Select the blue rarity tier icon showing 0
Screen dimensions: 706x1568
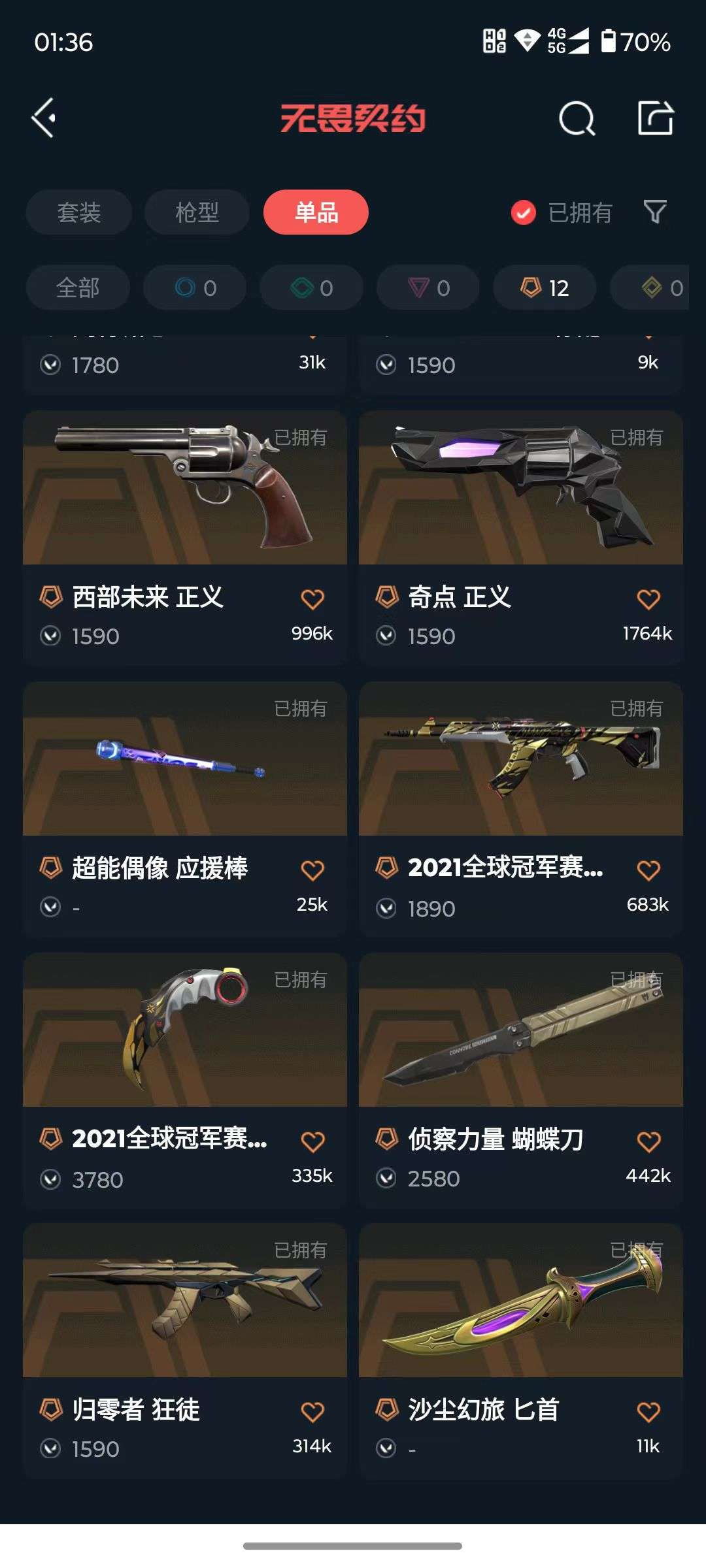[x=195, y=287]
